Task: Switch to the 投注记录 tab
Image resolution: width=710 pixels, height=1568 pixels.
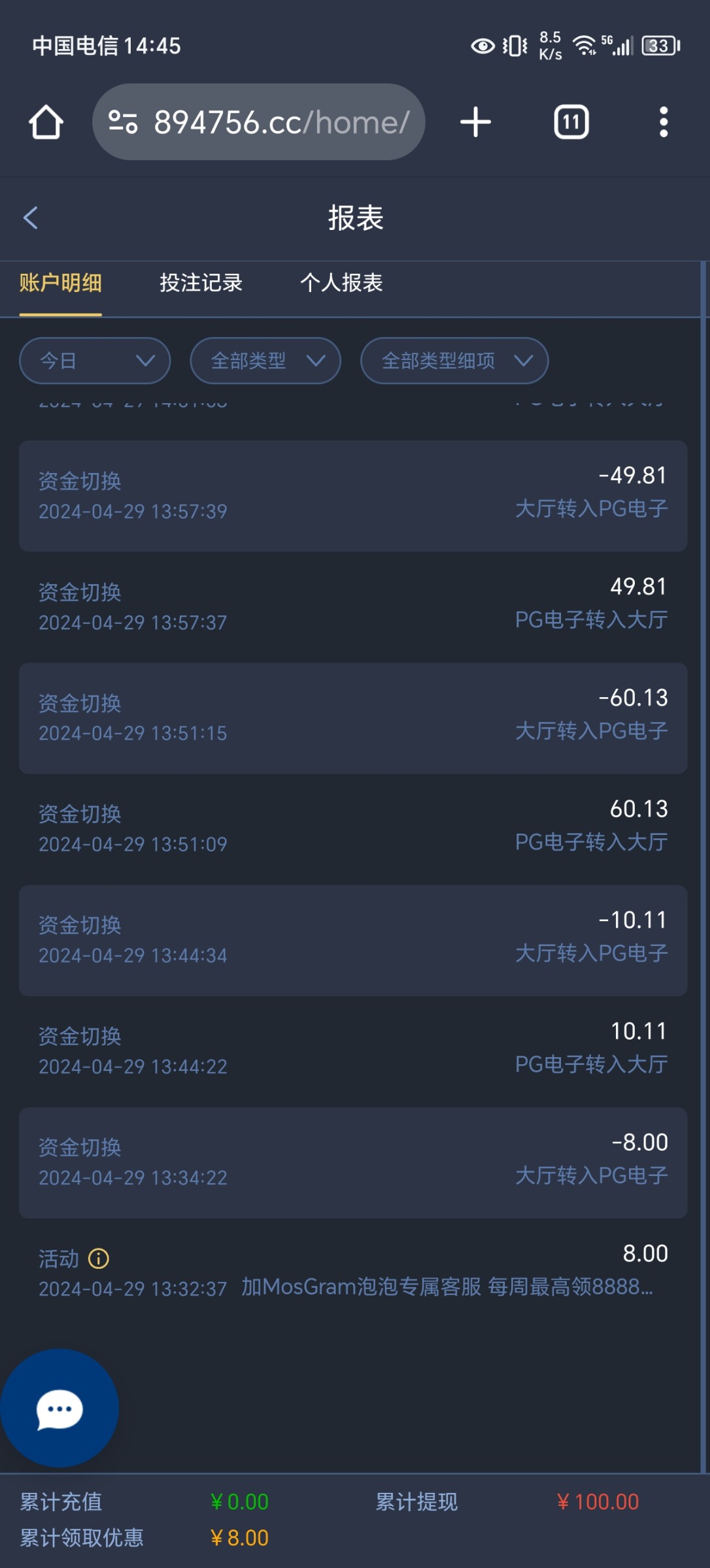Action: click(x=201, y=283)
